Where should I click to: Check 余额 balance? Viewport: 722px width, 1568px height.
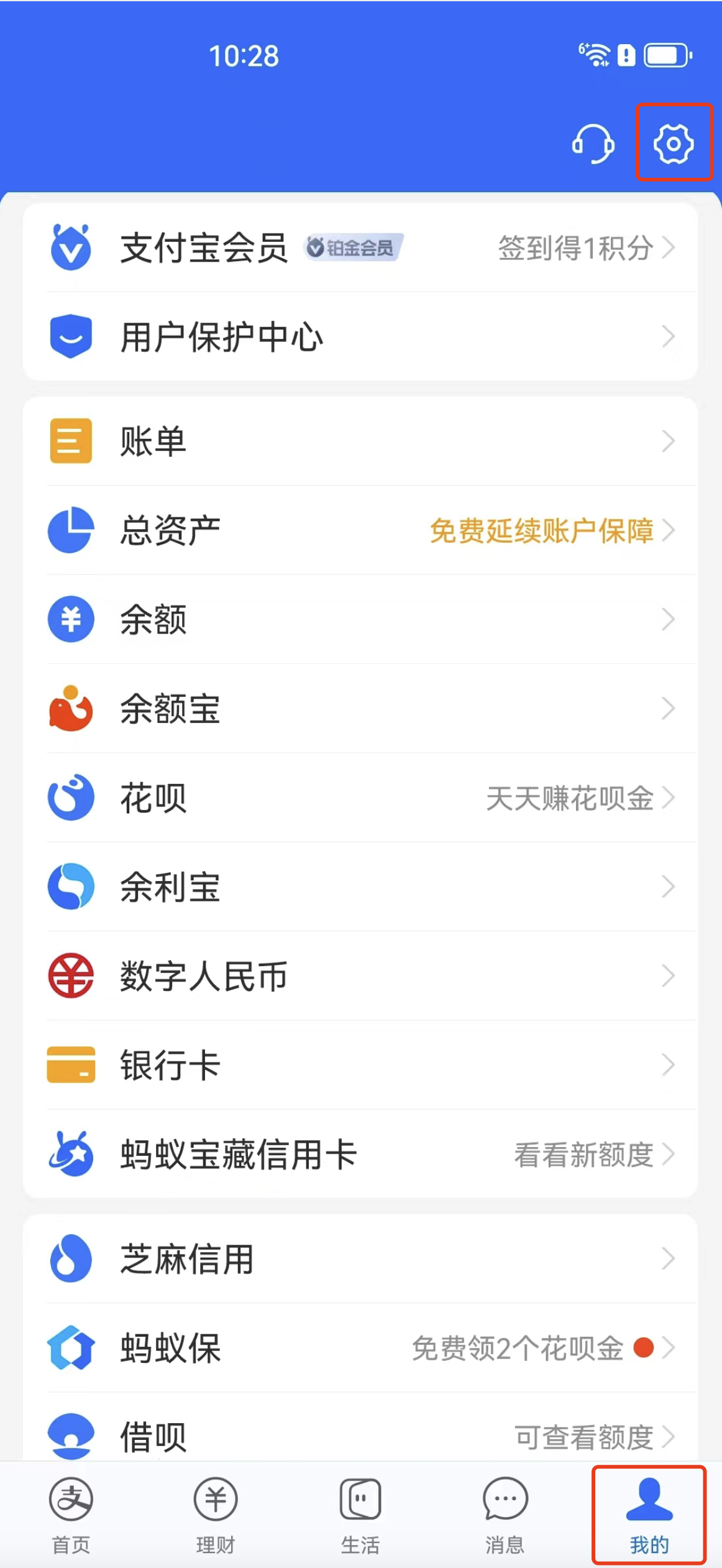pos(360,619)
